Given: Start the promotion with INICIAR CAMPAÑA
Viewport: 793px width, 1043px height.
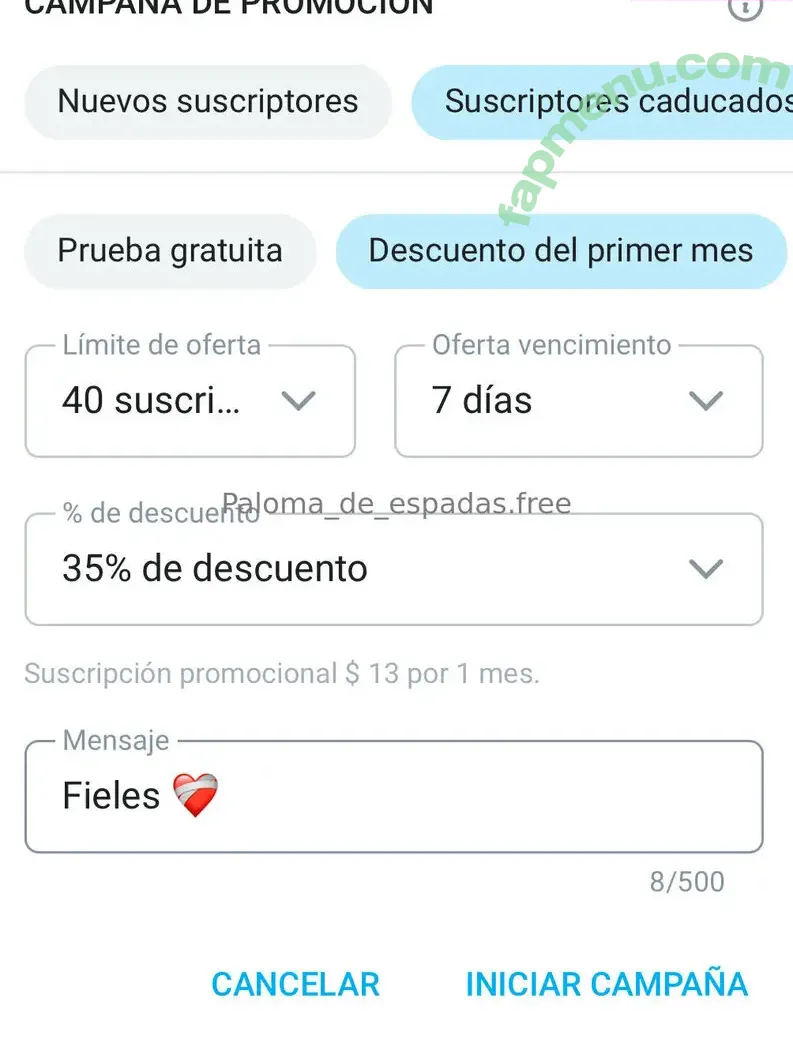Looking at the screenshot, I should (x=606, y=984).
